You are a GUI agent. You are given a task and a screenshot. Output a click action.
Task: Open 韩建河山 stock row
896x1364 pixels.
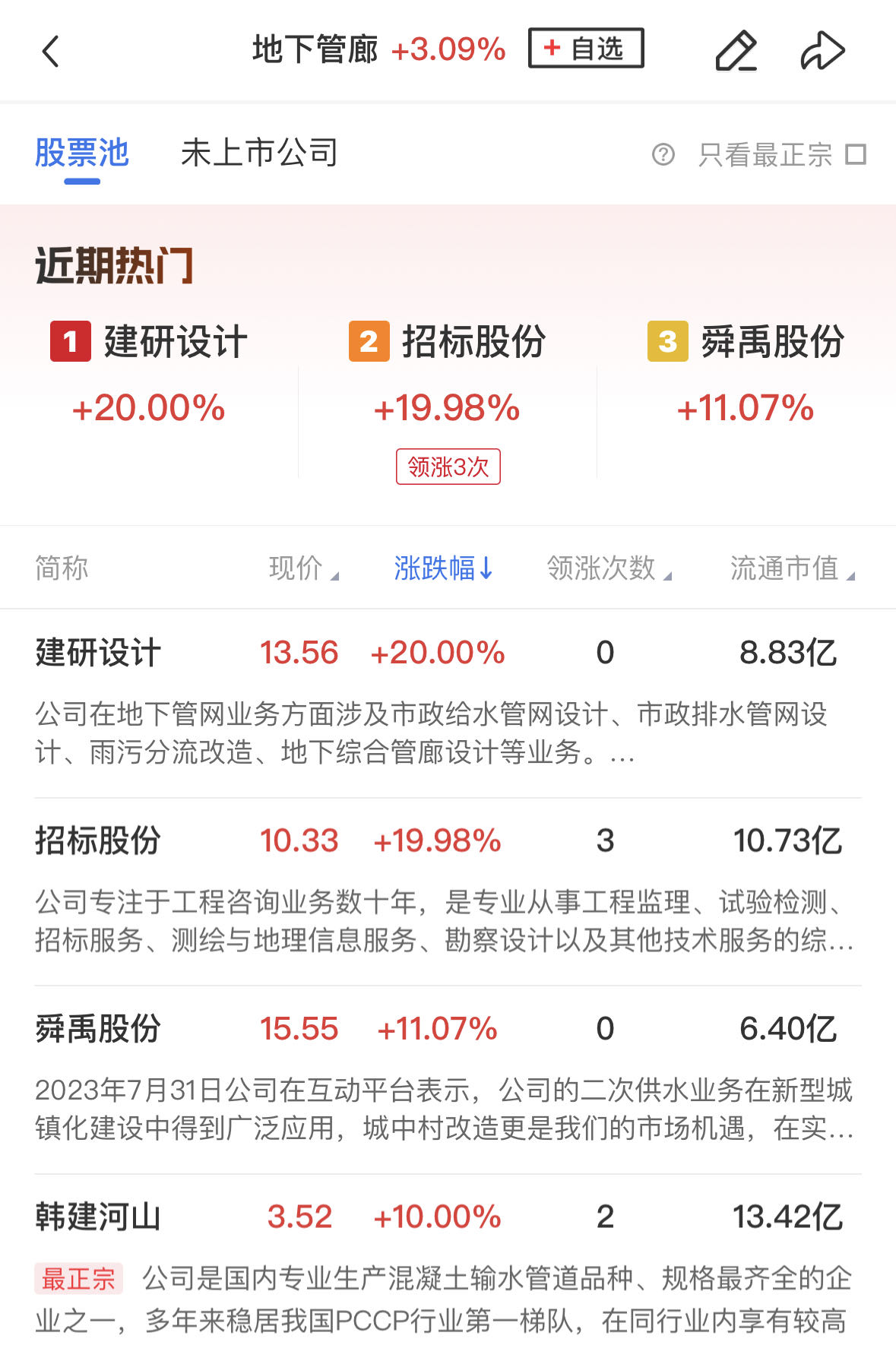tap(99, 1217)
